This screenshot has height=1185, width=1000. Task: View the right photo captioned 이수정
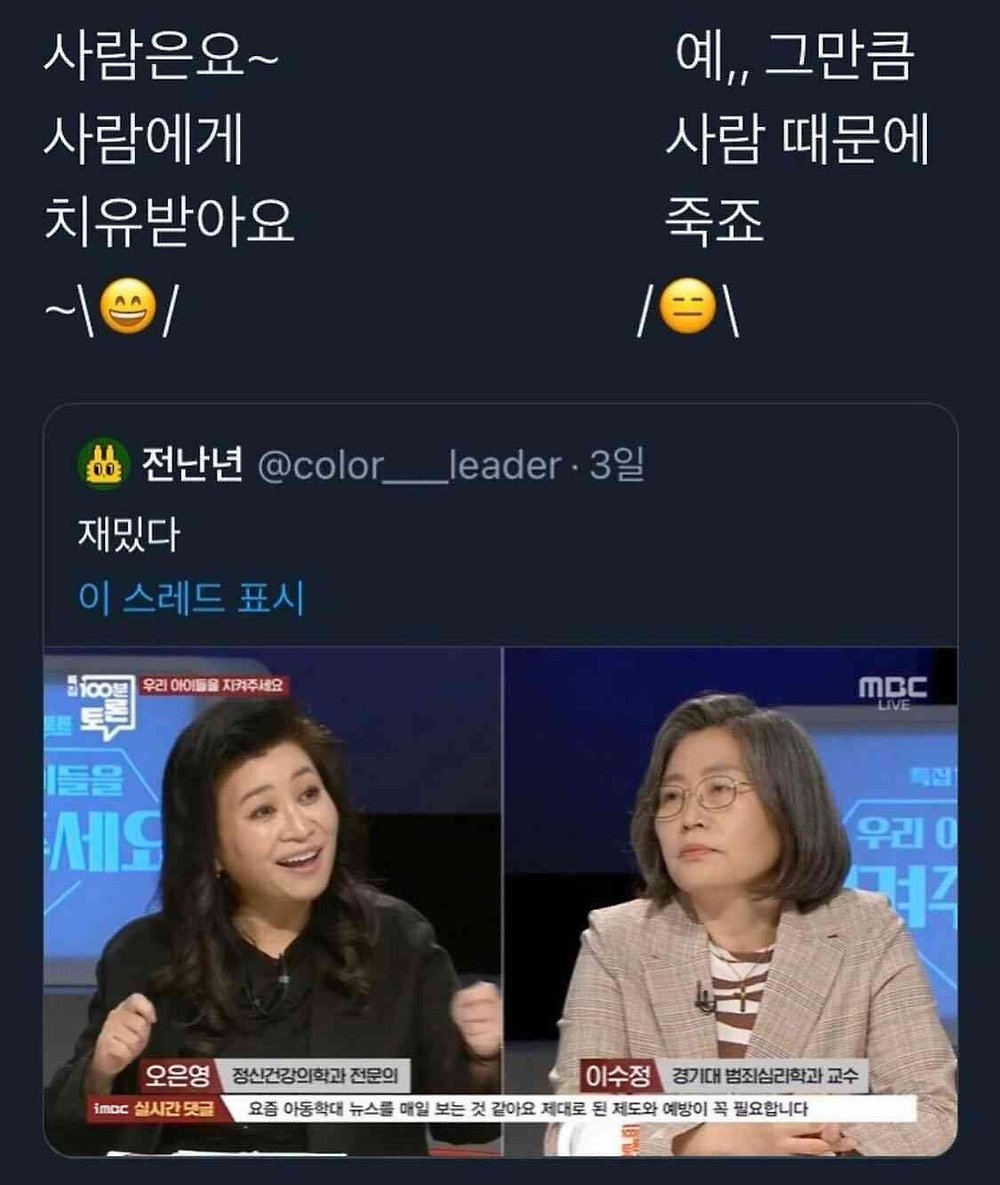730,880
